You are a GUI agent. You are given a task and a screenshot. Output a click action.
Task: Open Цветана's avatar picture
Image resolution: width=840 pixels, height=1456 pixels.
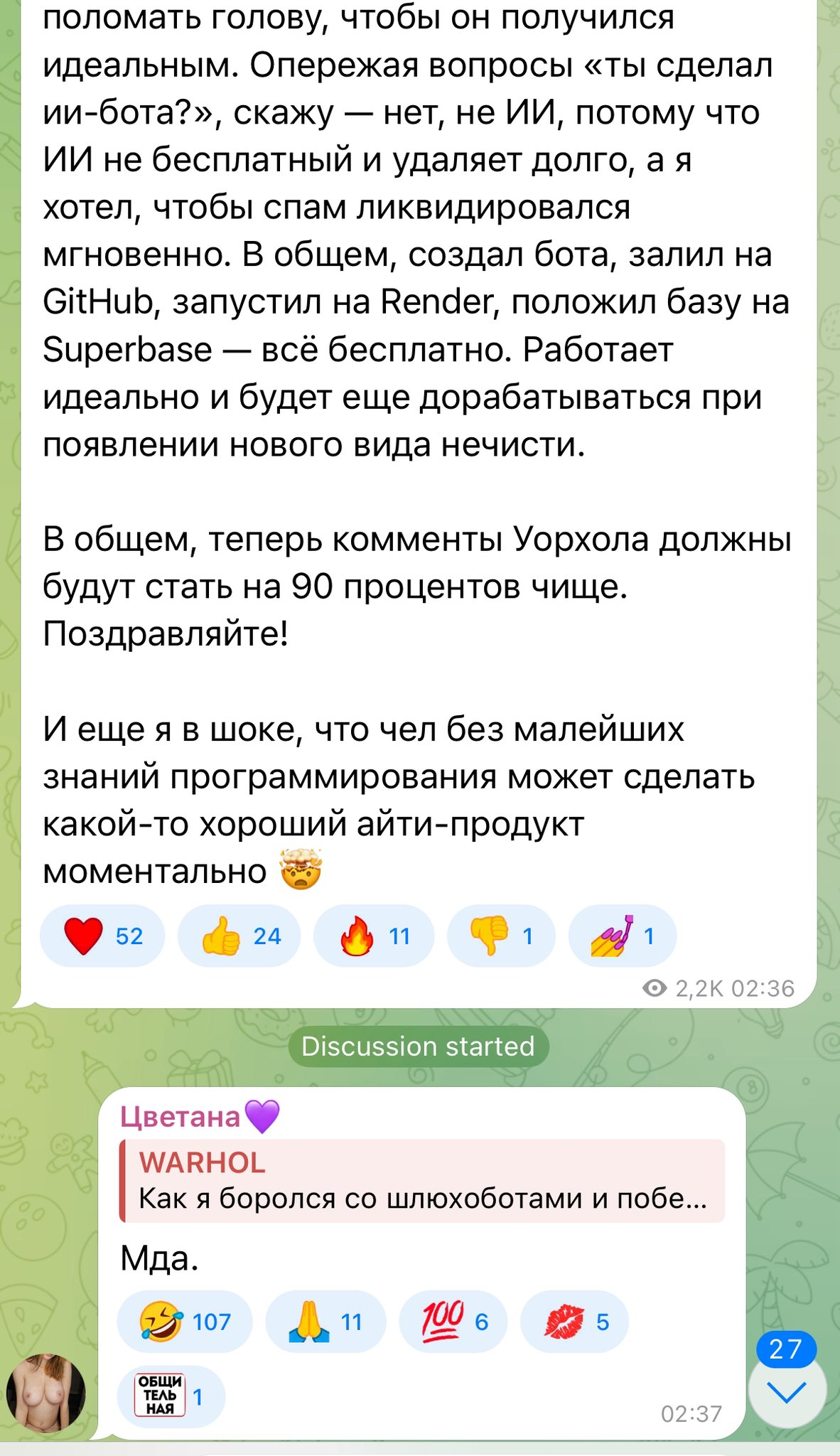coord(46,1393)
